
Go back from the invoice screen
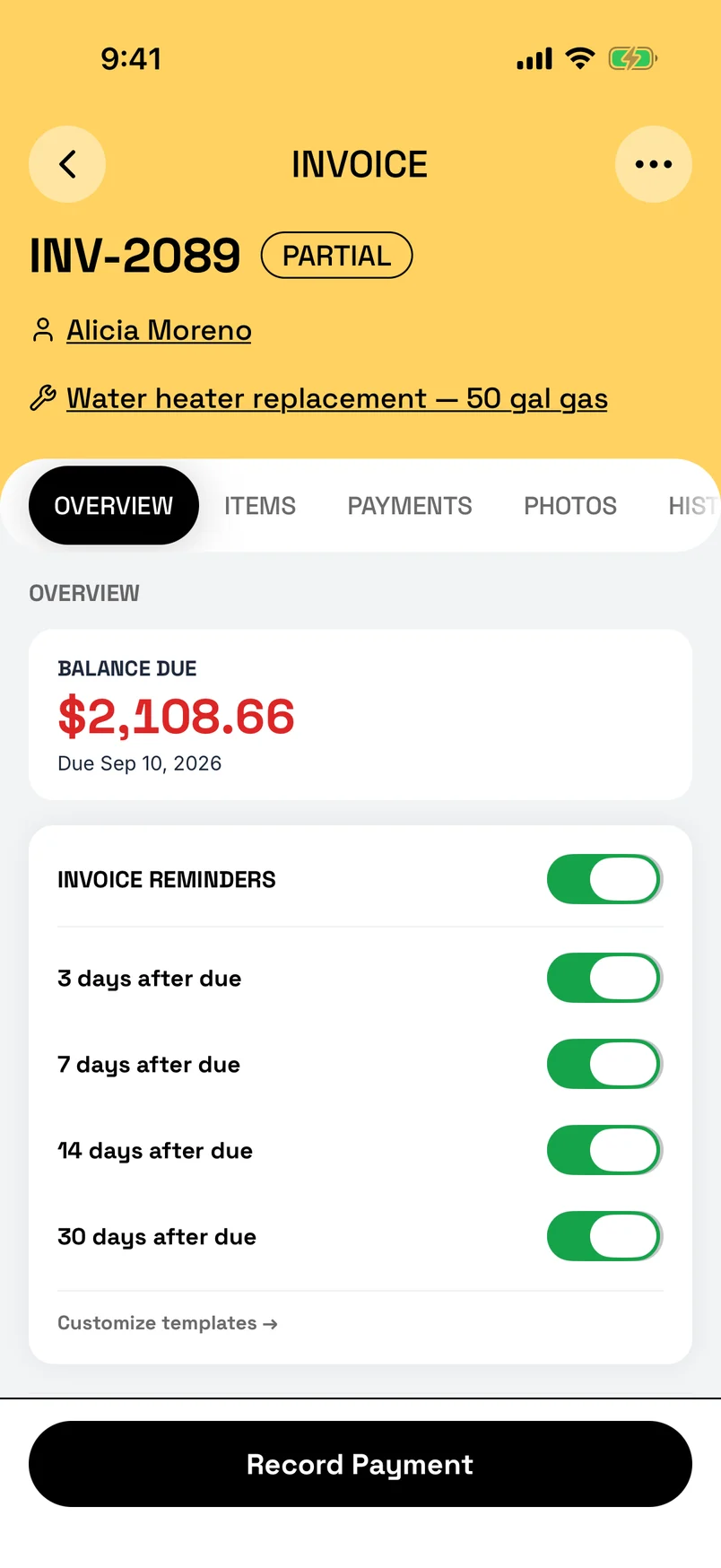click(67, 164)
